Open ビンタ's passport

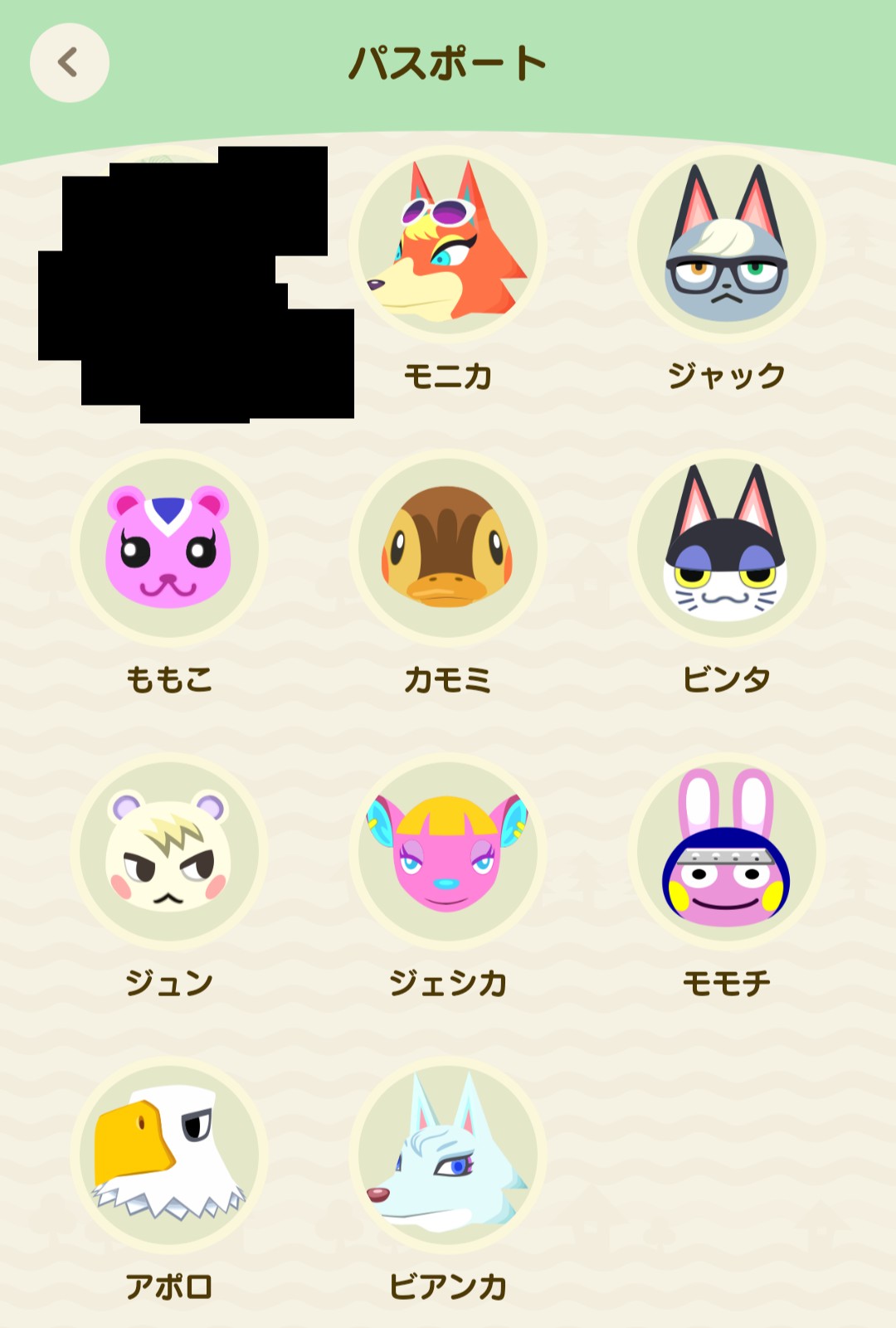[x=727, y=547]
